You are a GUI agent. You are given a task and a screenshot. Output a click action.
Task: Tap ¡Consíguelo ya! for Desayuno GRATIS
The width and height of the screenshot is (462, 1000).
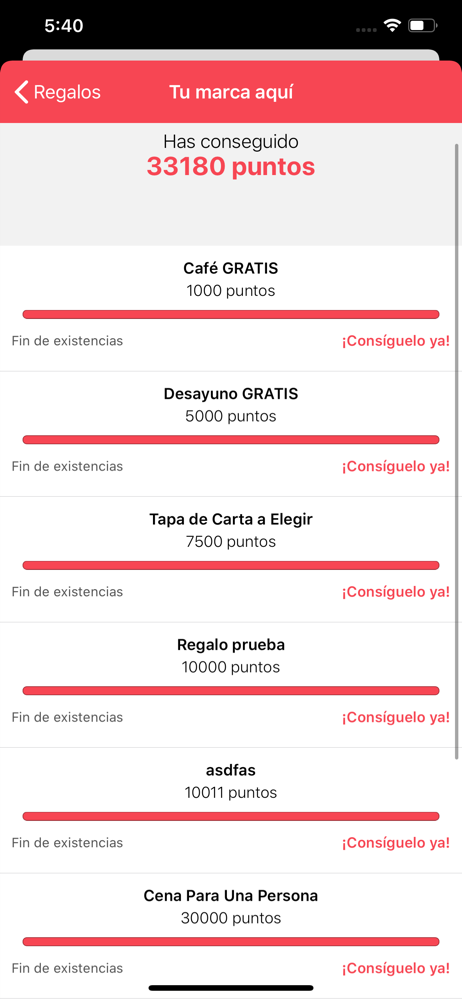coord(396,467)
